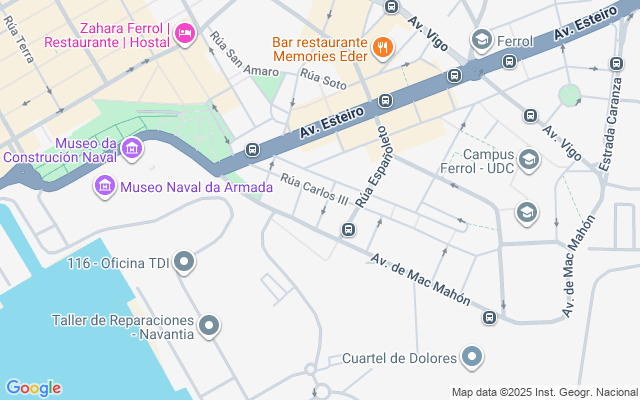640x400 pixels.
Task: Open the Zahara Ferrol Restaurante Hostal marker
Action: [x=184, y=35]
